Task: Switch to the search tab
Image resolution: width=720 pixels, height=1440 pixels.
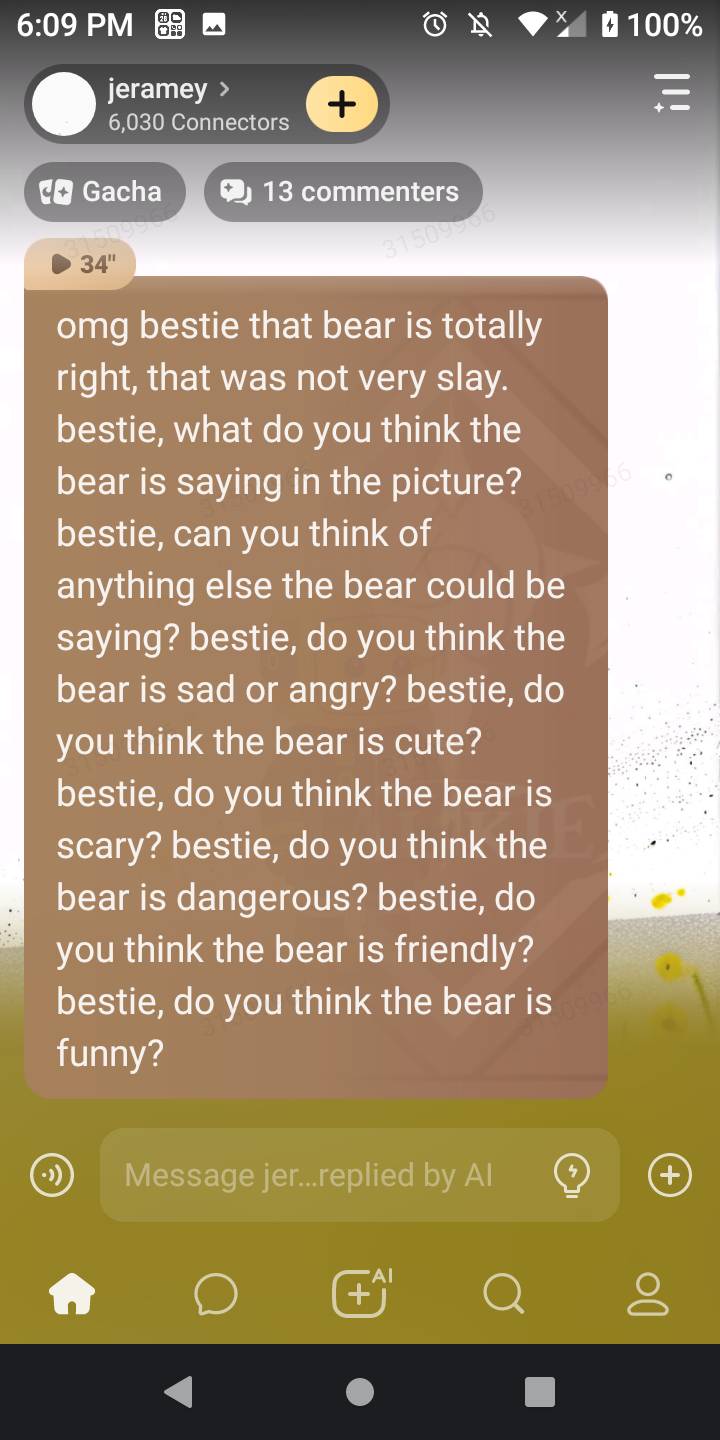Action: [503, 1294]
